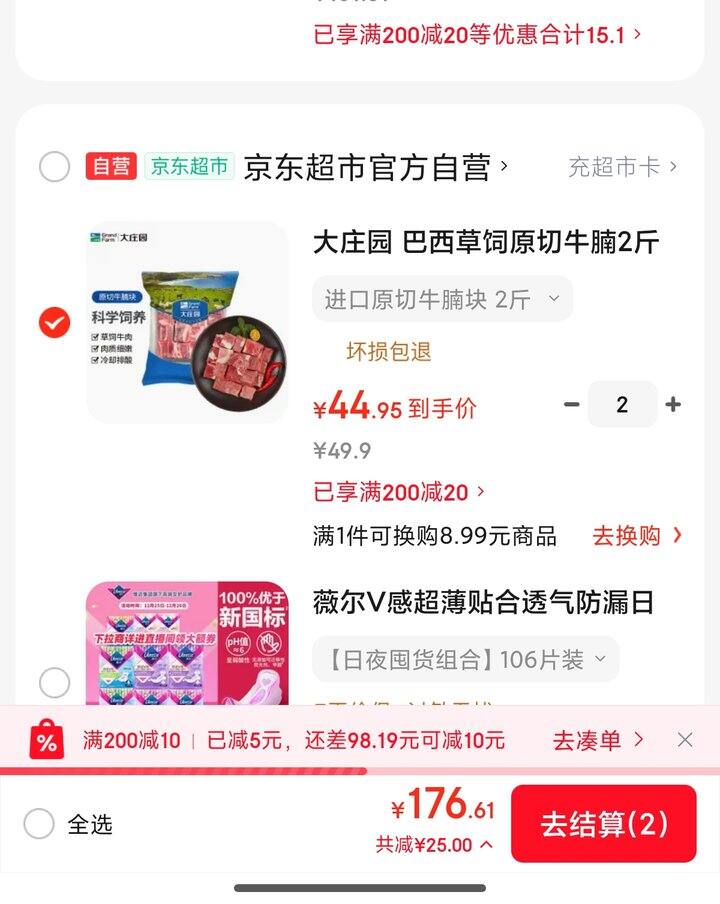Tap 去凑单 to add more items
This screenshot has height=904, width=720.
point(587,740)
